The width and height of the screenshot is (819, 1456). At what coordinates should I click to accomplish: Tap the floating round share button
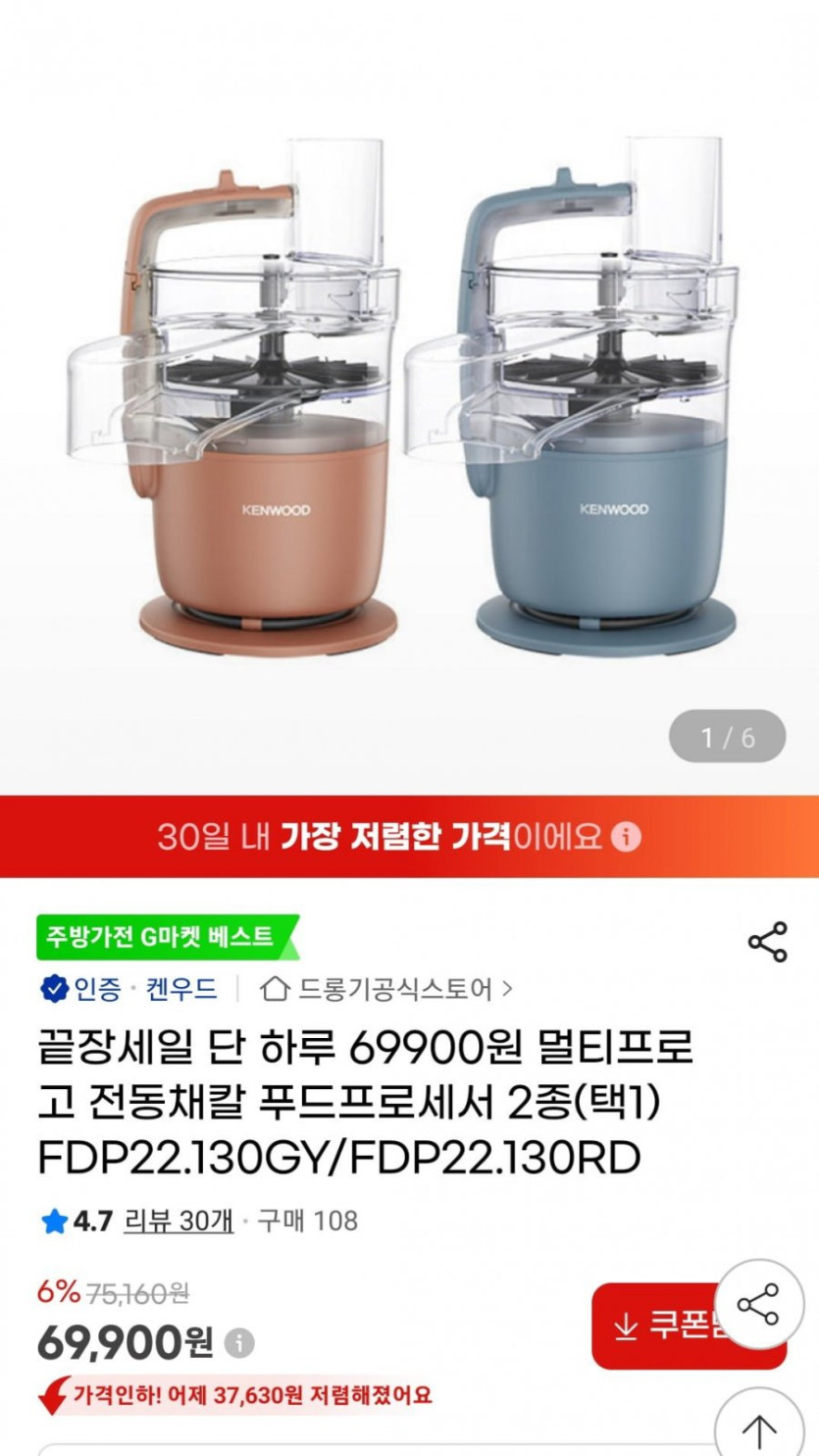click(x=757, y=1304)
